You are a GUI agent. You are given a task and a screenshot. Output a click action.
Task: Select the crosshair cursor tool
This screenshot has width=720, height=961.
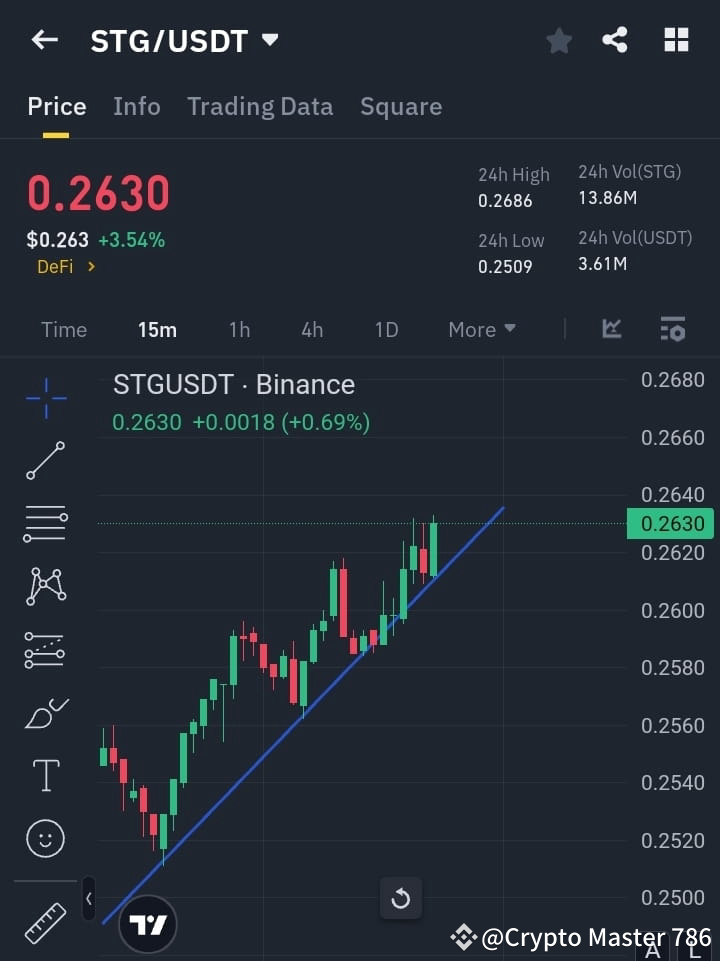(x=44, y=398)
